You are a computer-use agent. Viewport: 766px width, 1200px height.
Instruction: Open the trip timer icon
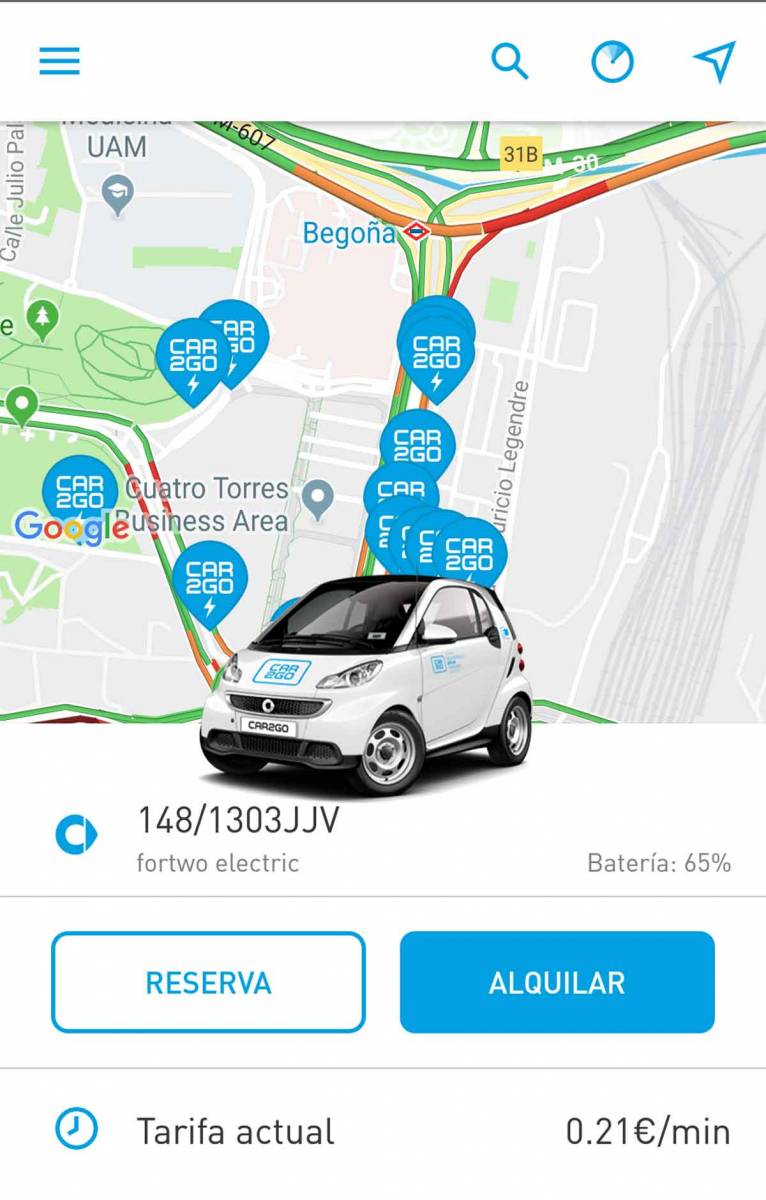pyautogui.click(x=614, y=61)
